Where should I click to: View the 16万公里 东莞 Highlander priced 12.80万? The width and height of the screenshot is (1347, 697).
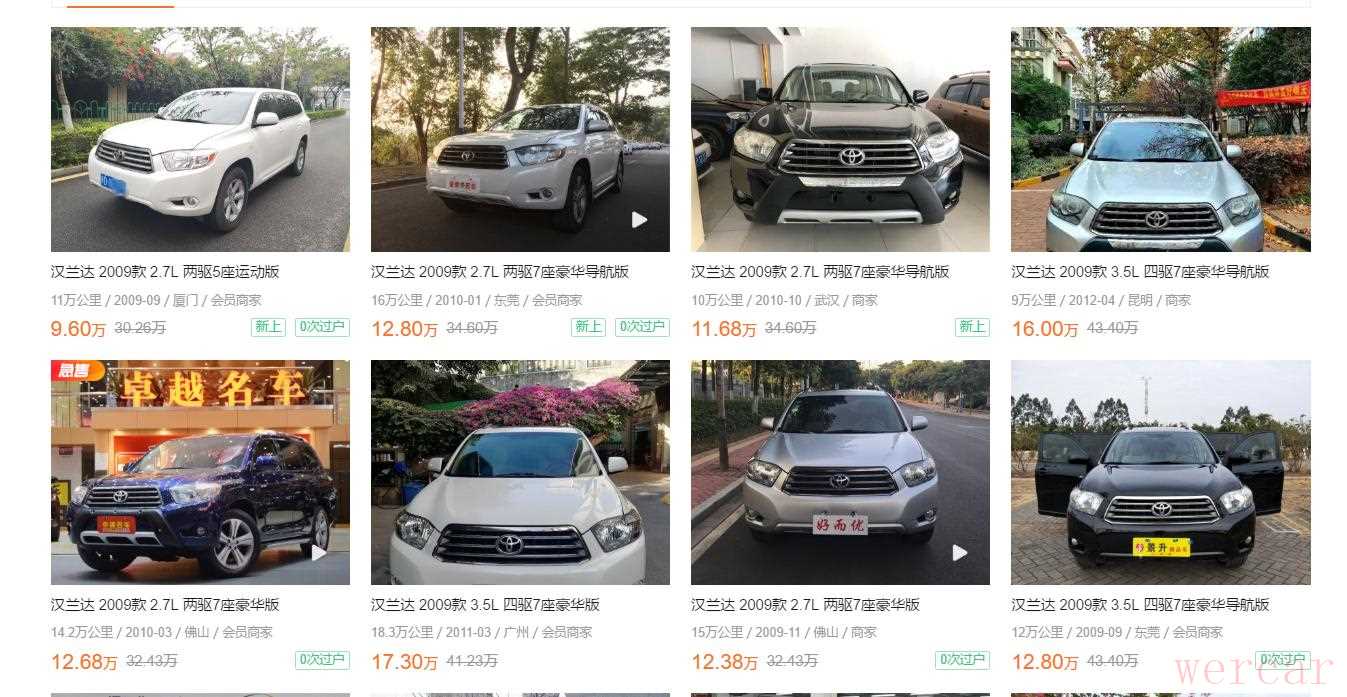tap(520, 140)
